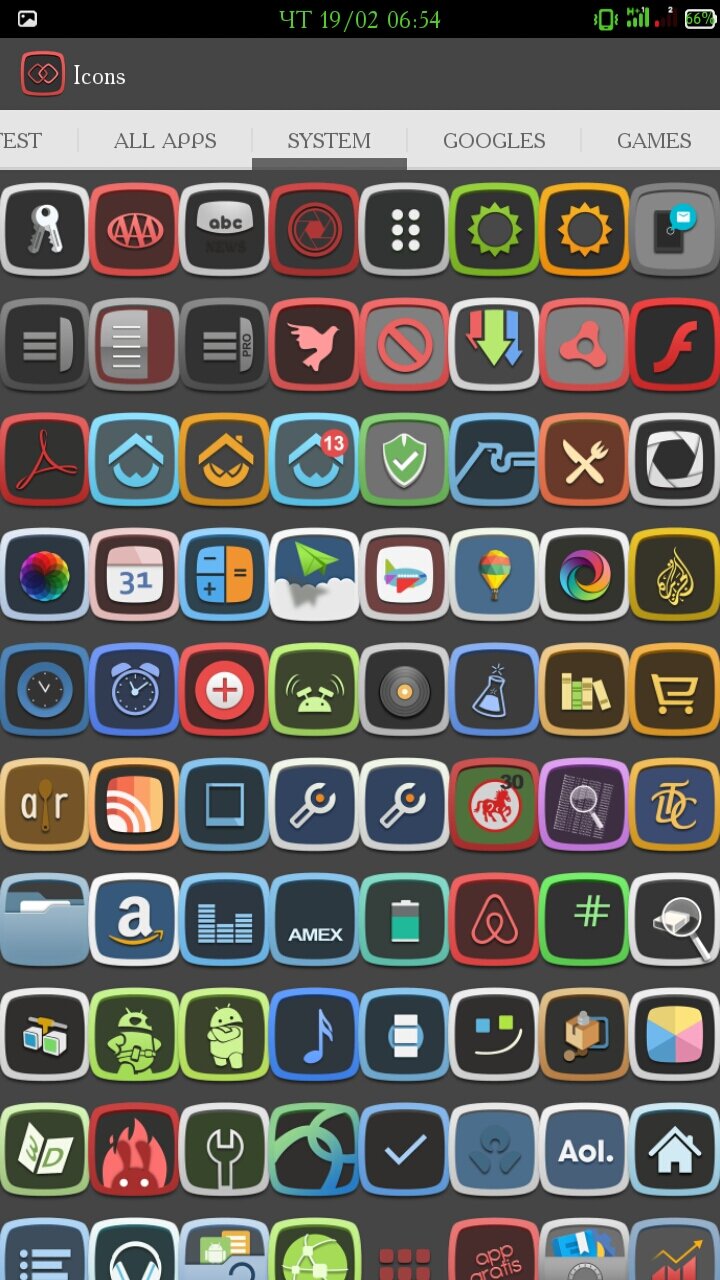
Task: Select the AAA icon
Action: point(135,229)
